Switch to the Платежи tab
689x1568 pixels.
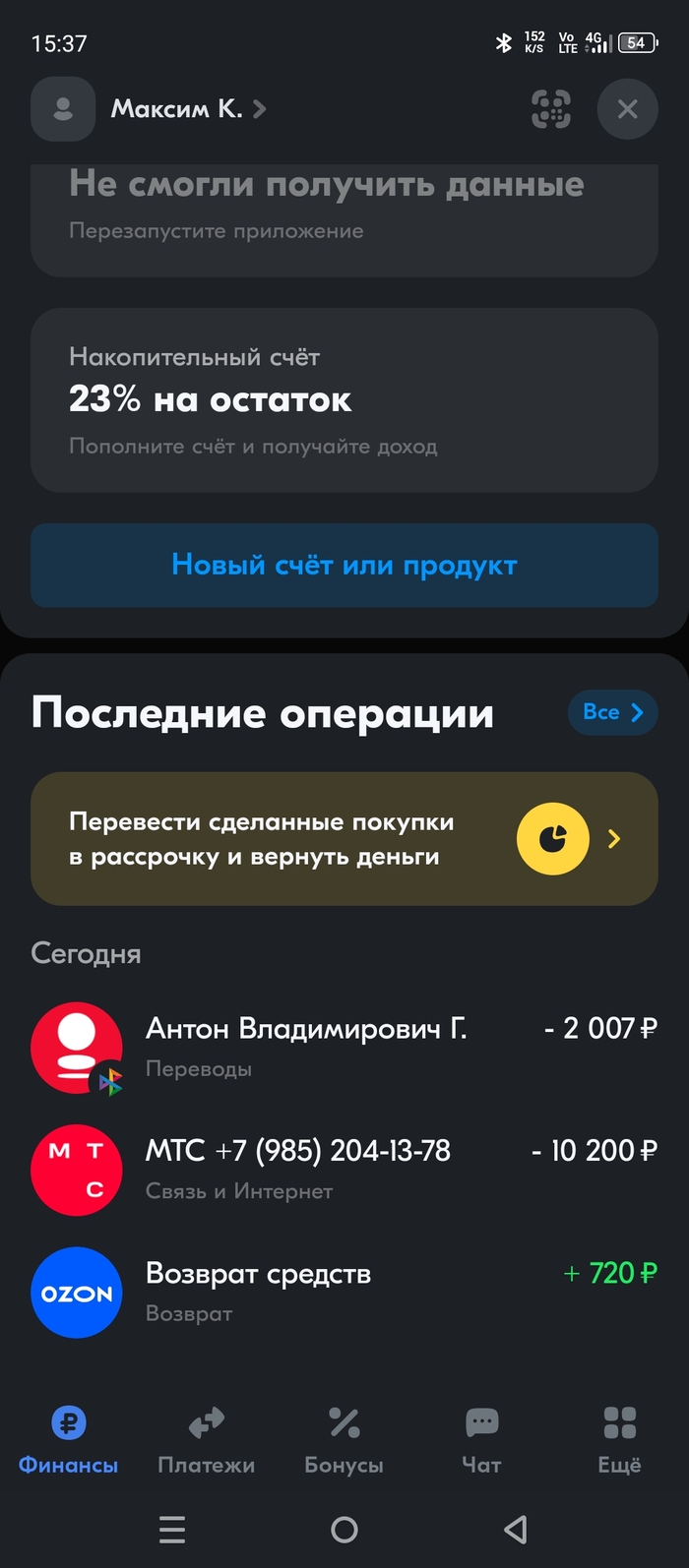(206, 1439)
